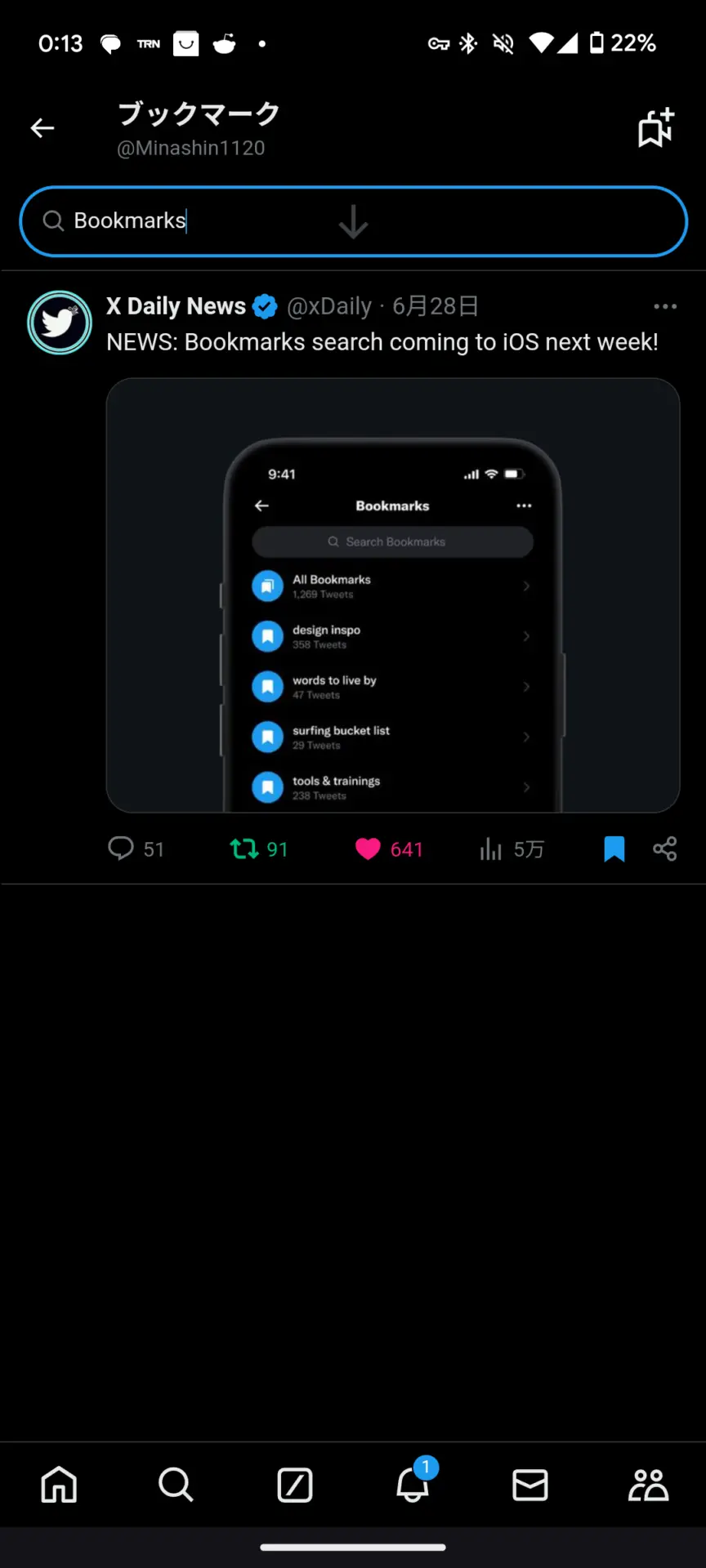
Task: View analytics for the 5万 views post
Action: [491, 849]
